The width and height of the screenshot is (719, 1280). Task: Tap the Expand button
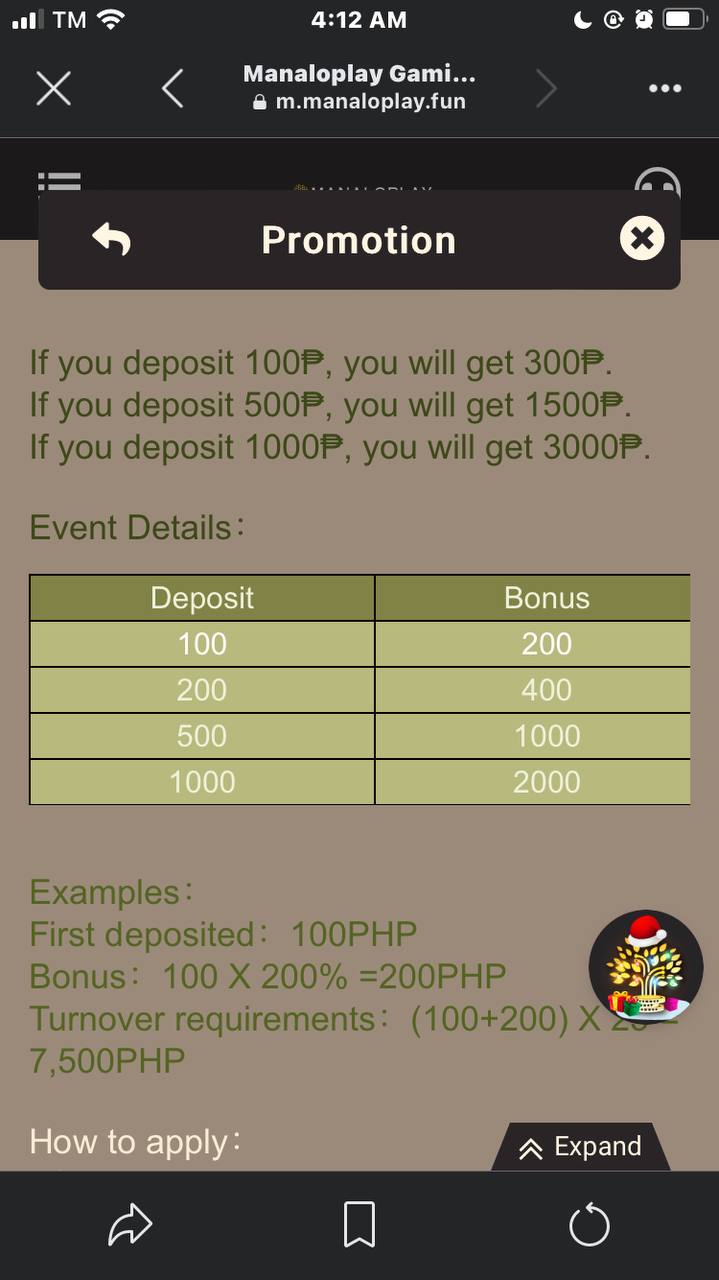[x=581, y=1146]
